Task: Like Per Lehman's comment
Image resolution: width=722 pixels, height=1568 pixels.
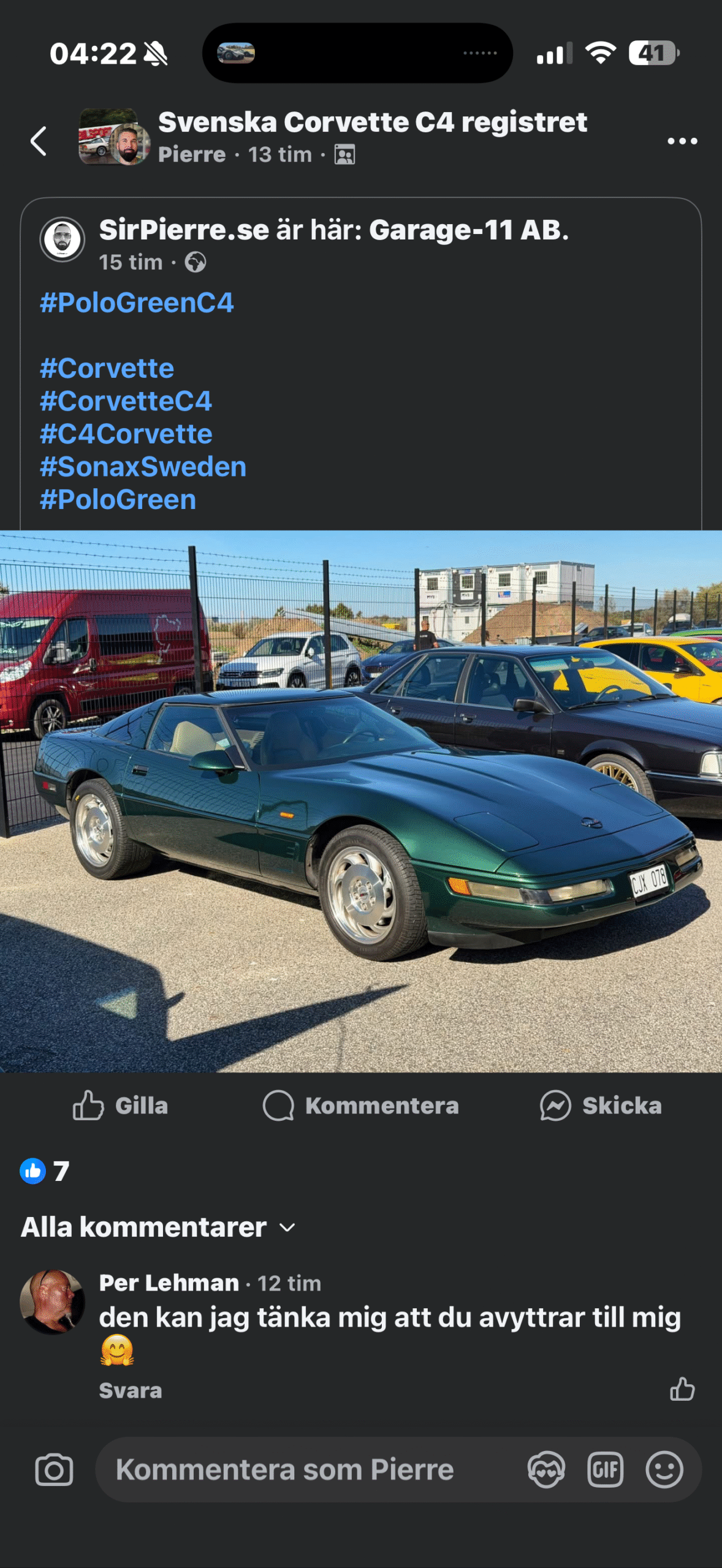Action: (x=682, y=1389)
